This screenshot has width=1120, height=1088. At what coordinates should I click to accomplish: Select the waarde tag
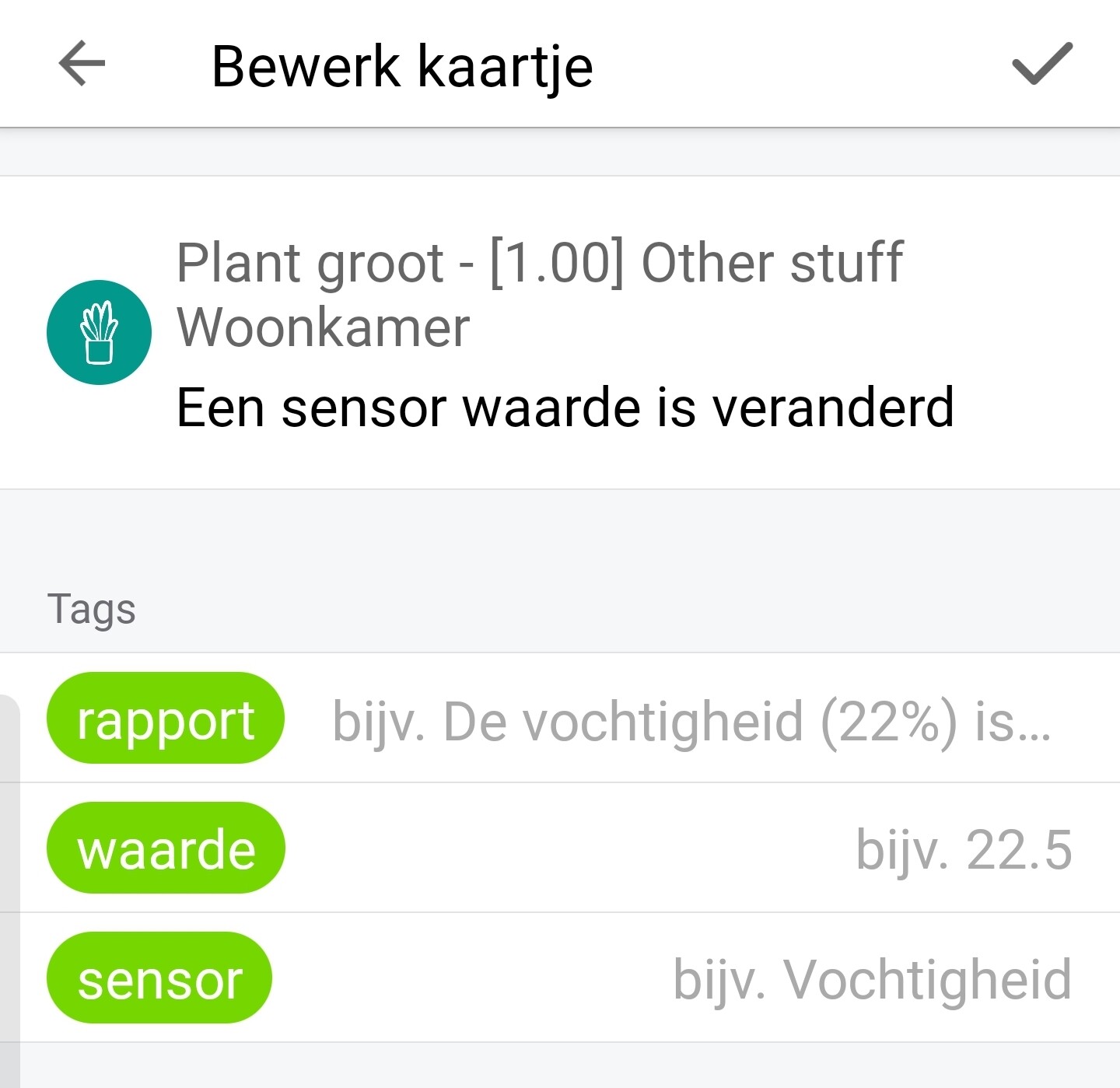(166, 848)
